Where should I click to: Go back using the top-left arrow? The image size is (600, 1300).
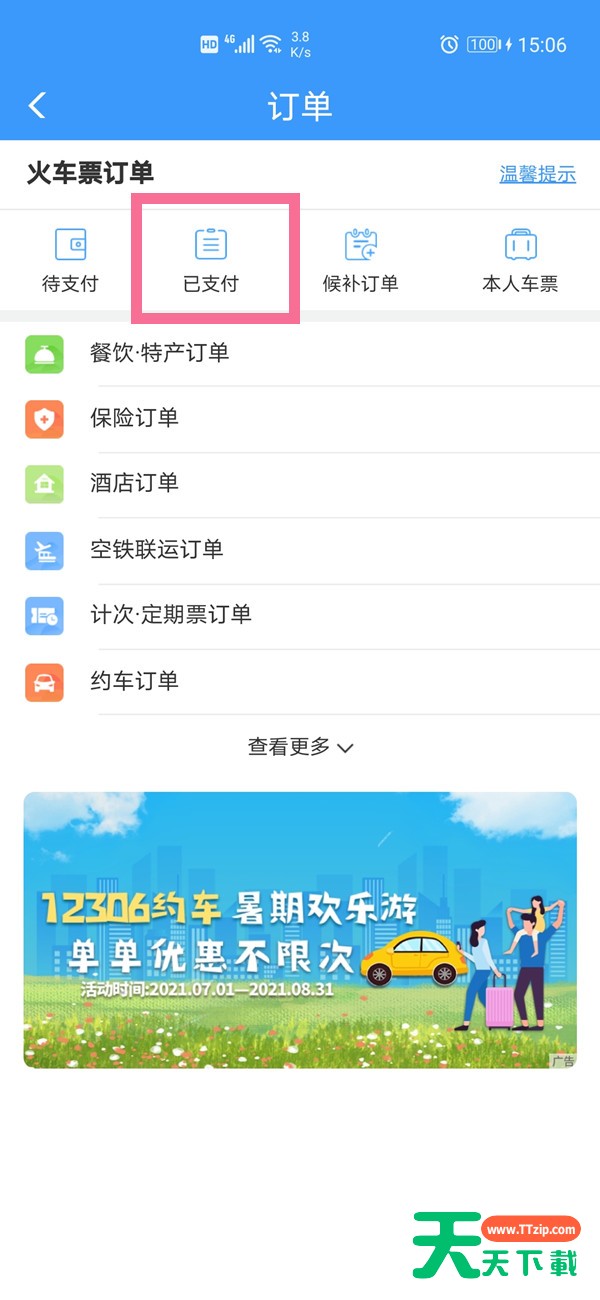[x=38, y=106]
